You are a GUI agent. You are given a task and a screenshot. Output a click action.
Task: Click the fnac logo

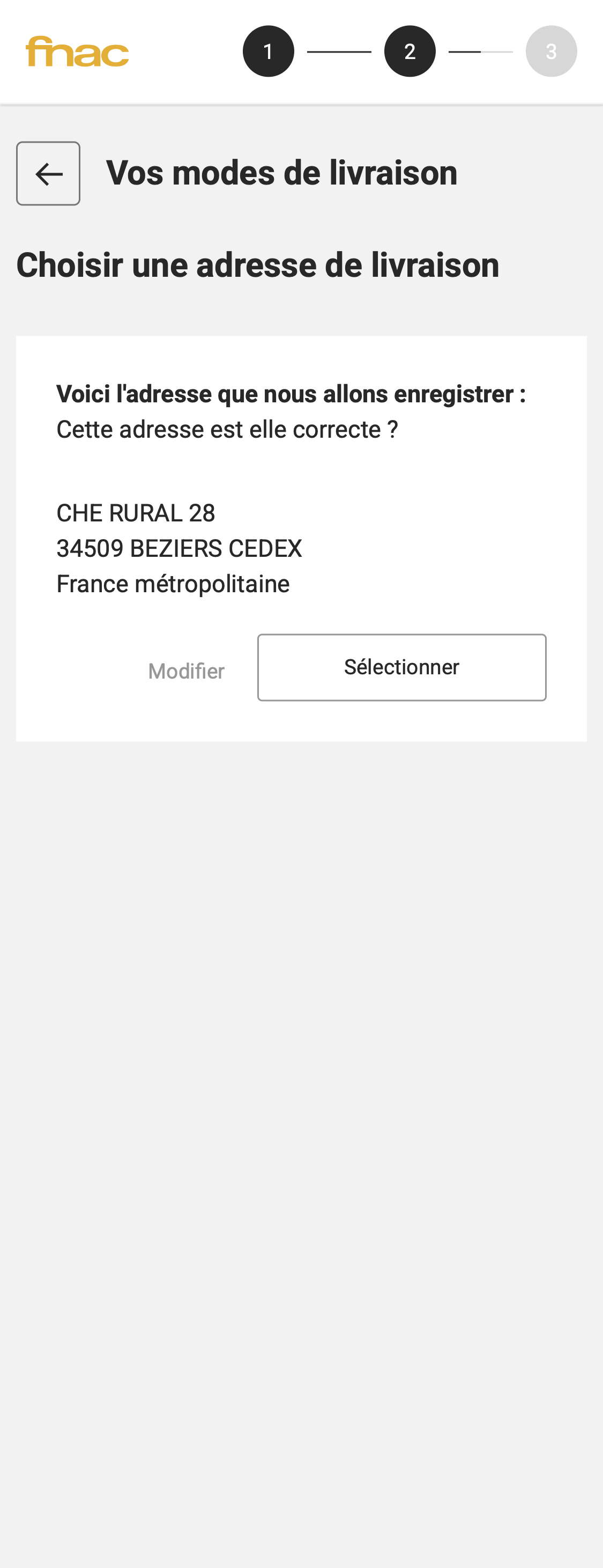[78, 53]
